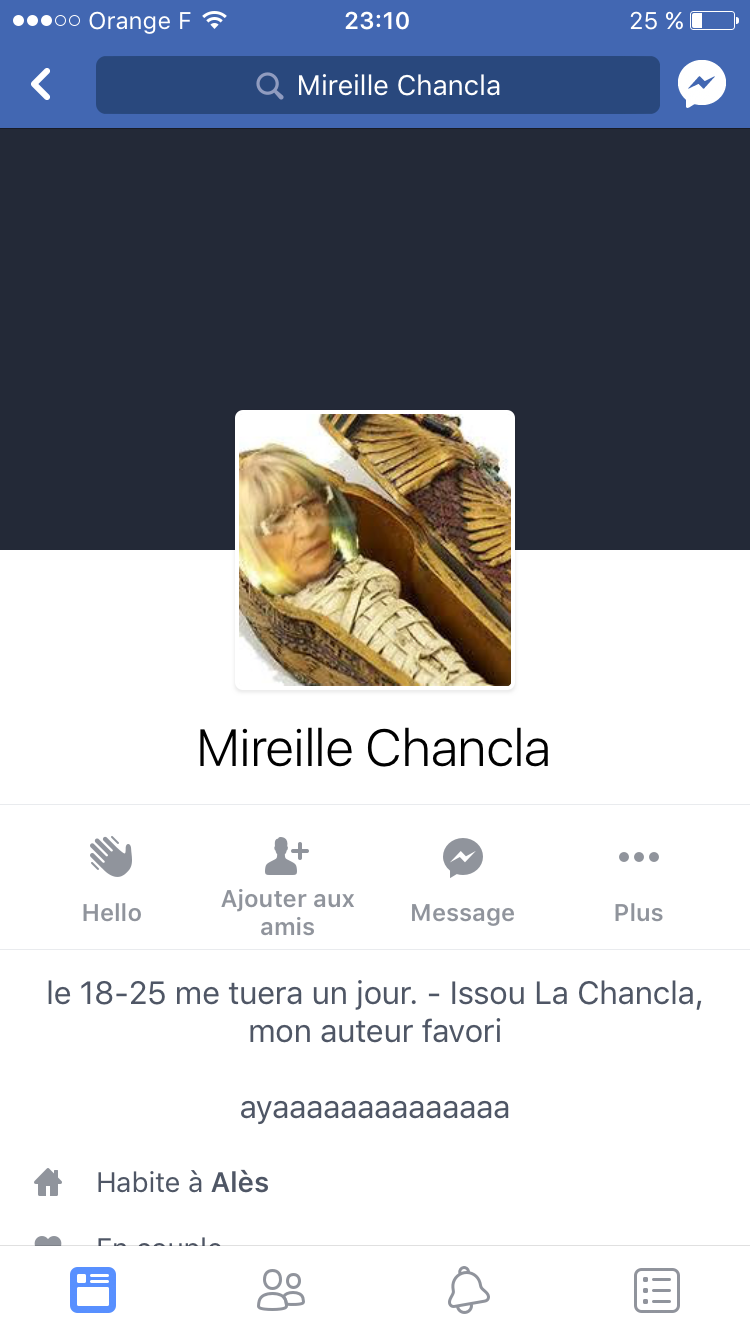Tap the search field showing Mireille Chancla

[378, 85]
